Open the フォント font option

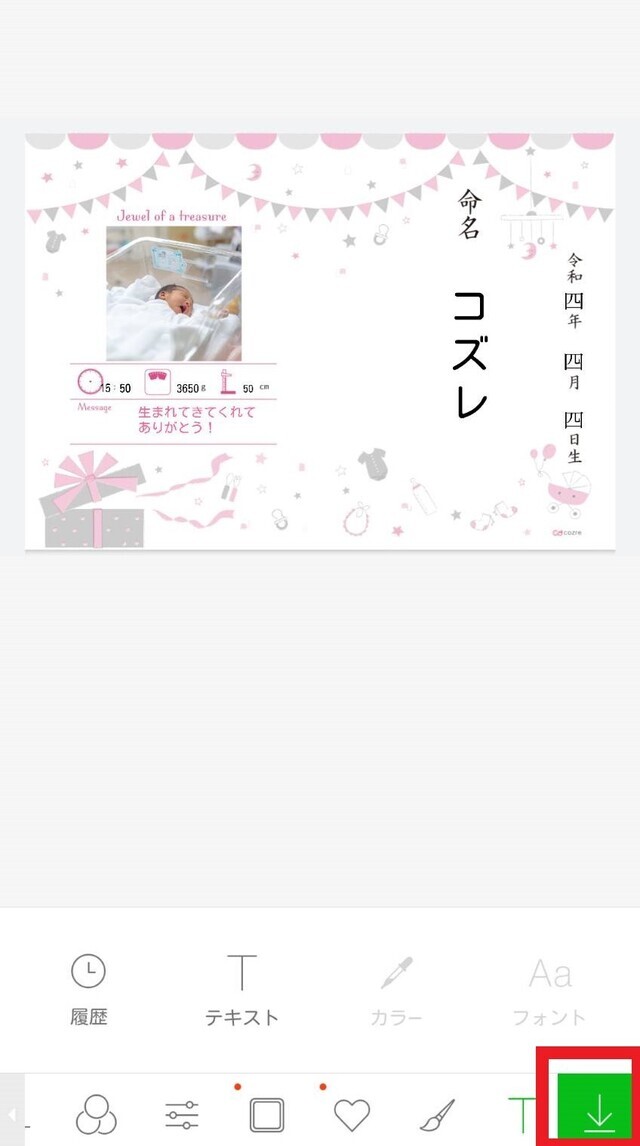coord(549,988)
